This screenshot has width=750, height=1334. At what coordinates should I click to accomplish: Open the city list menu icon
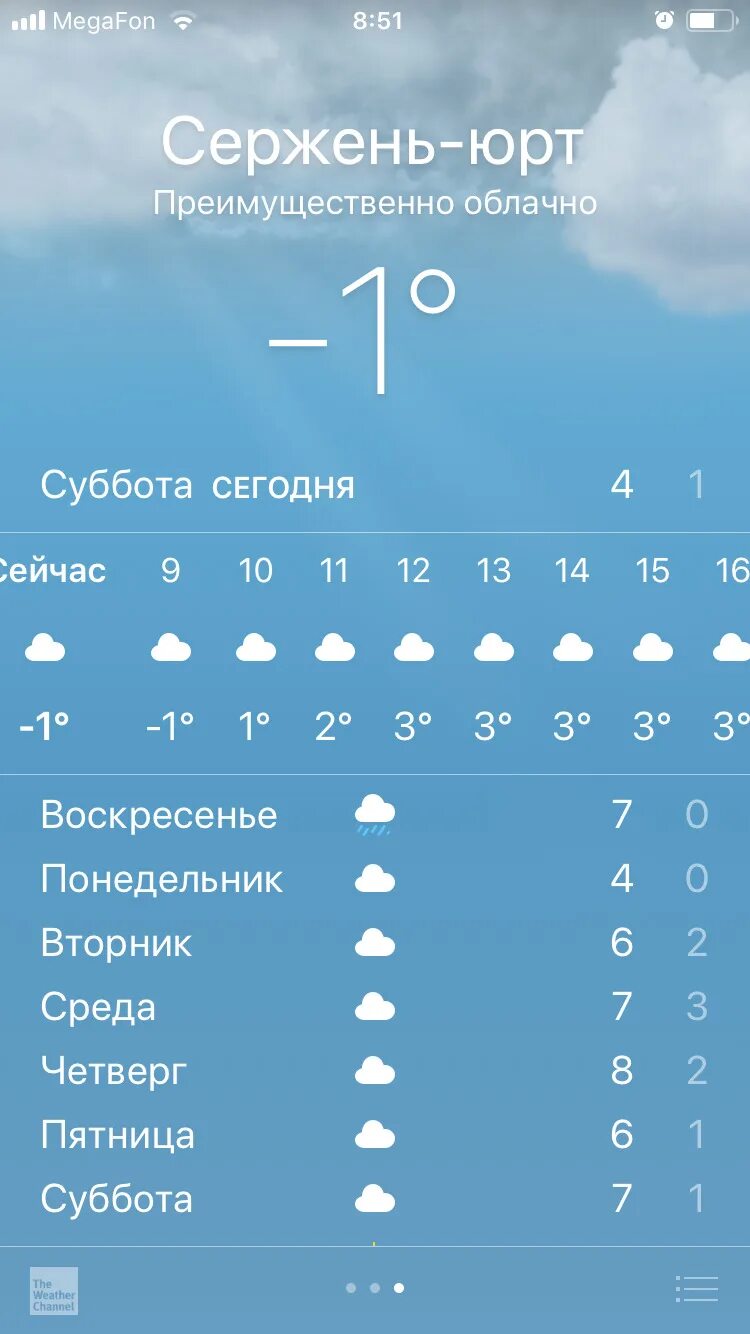[x=696, y=1289]
